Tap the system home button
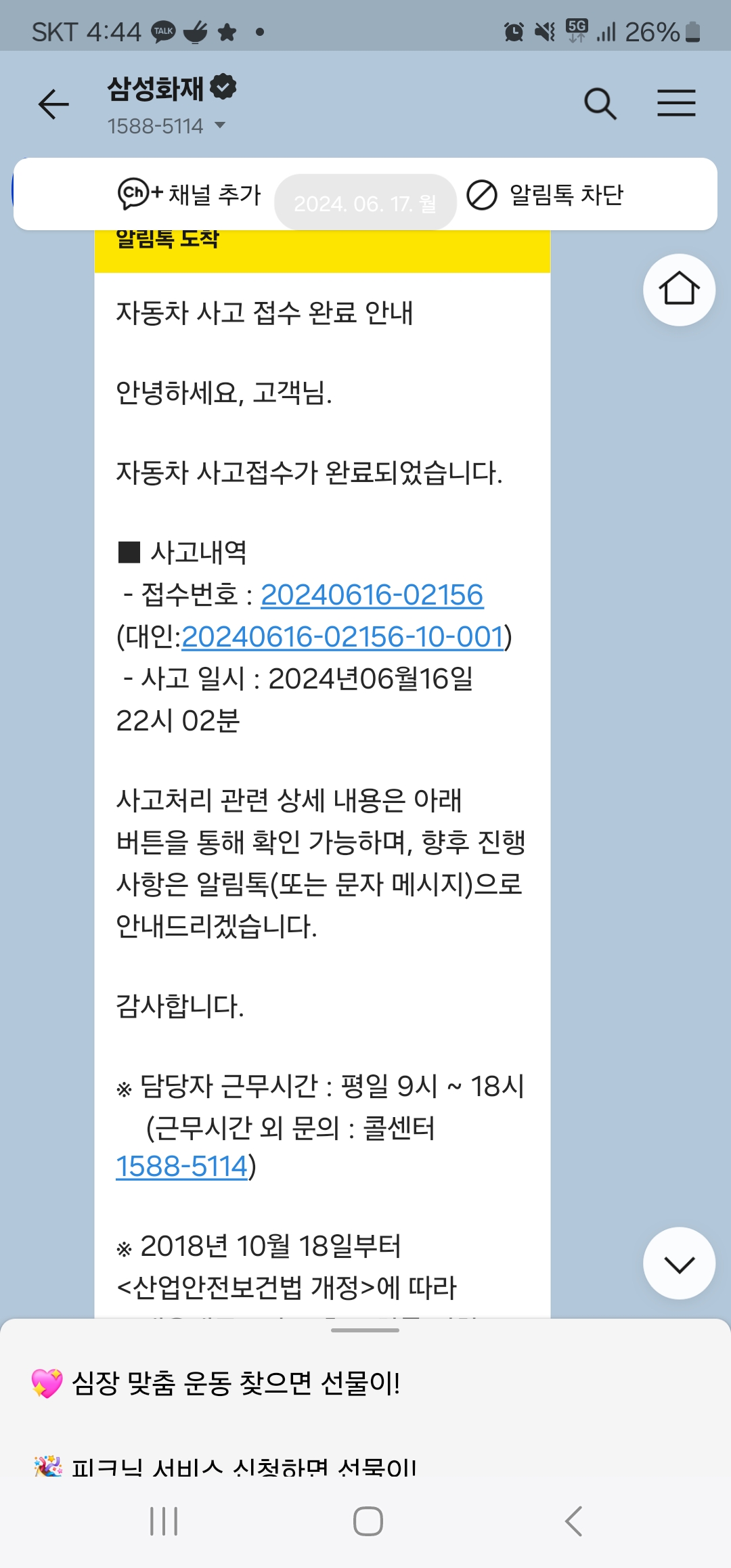This screenshot has height=1568, width=731. click(x=368, y=1521)
